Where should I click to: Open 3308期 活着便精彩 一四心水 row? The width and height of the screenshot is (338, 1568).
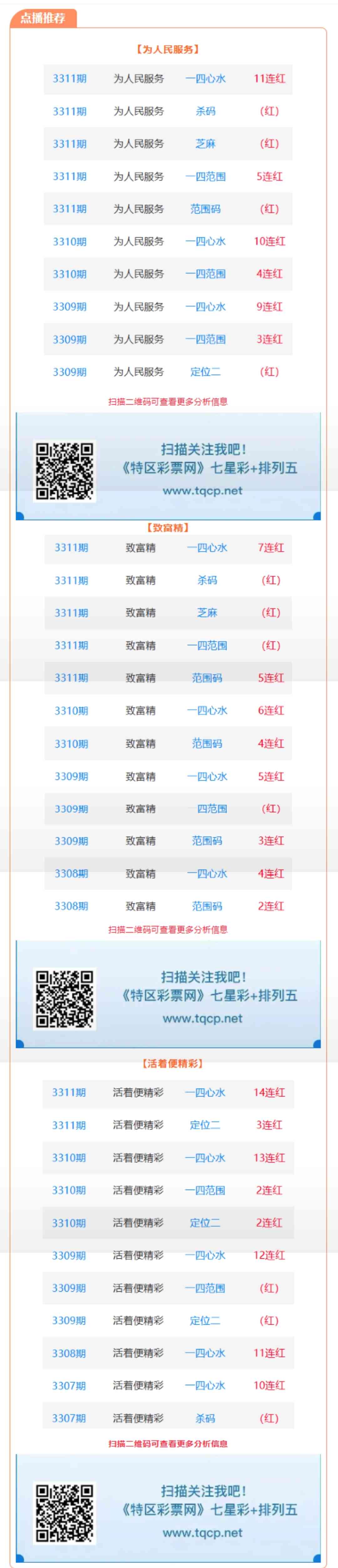point(168,1353)
